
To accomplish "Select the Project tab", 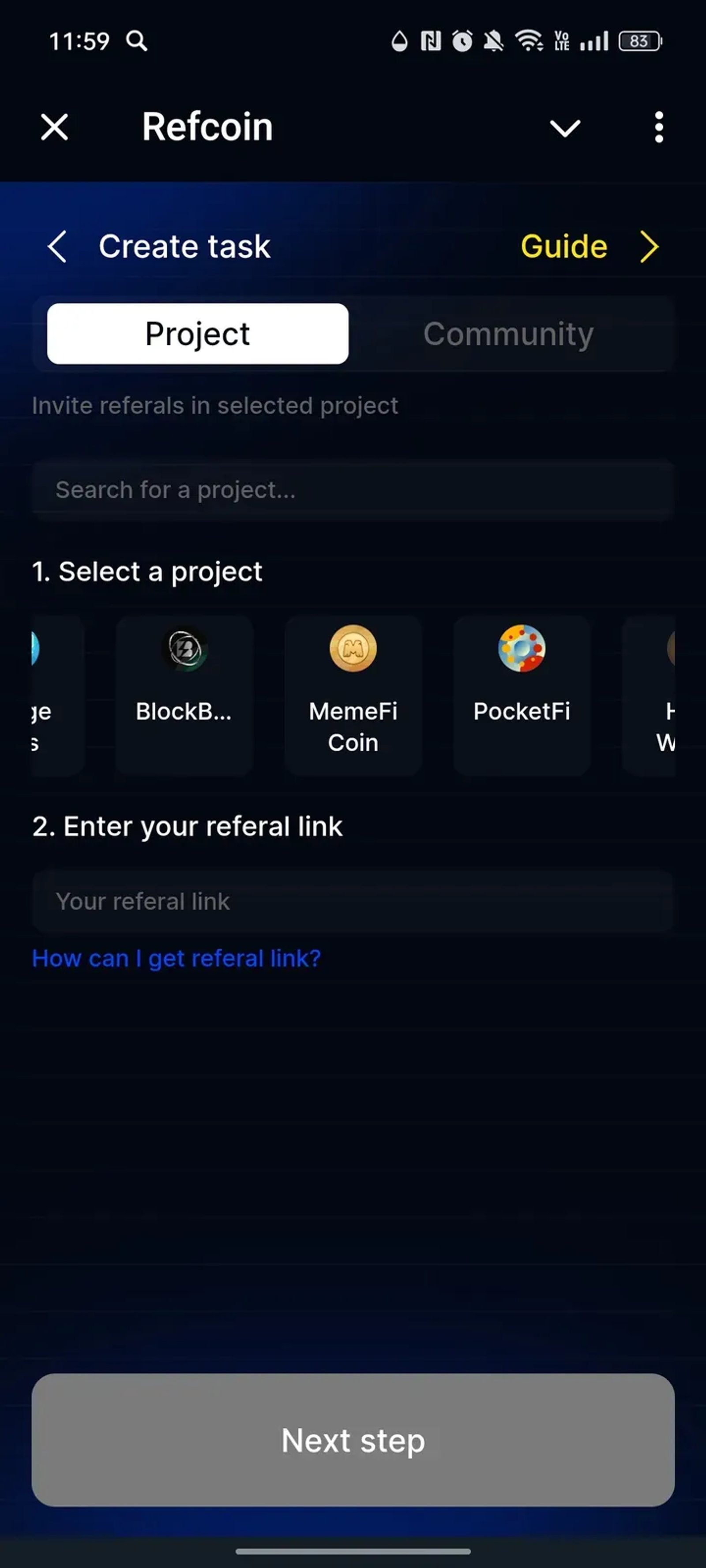I will click(x=196, y=333).
